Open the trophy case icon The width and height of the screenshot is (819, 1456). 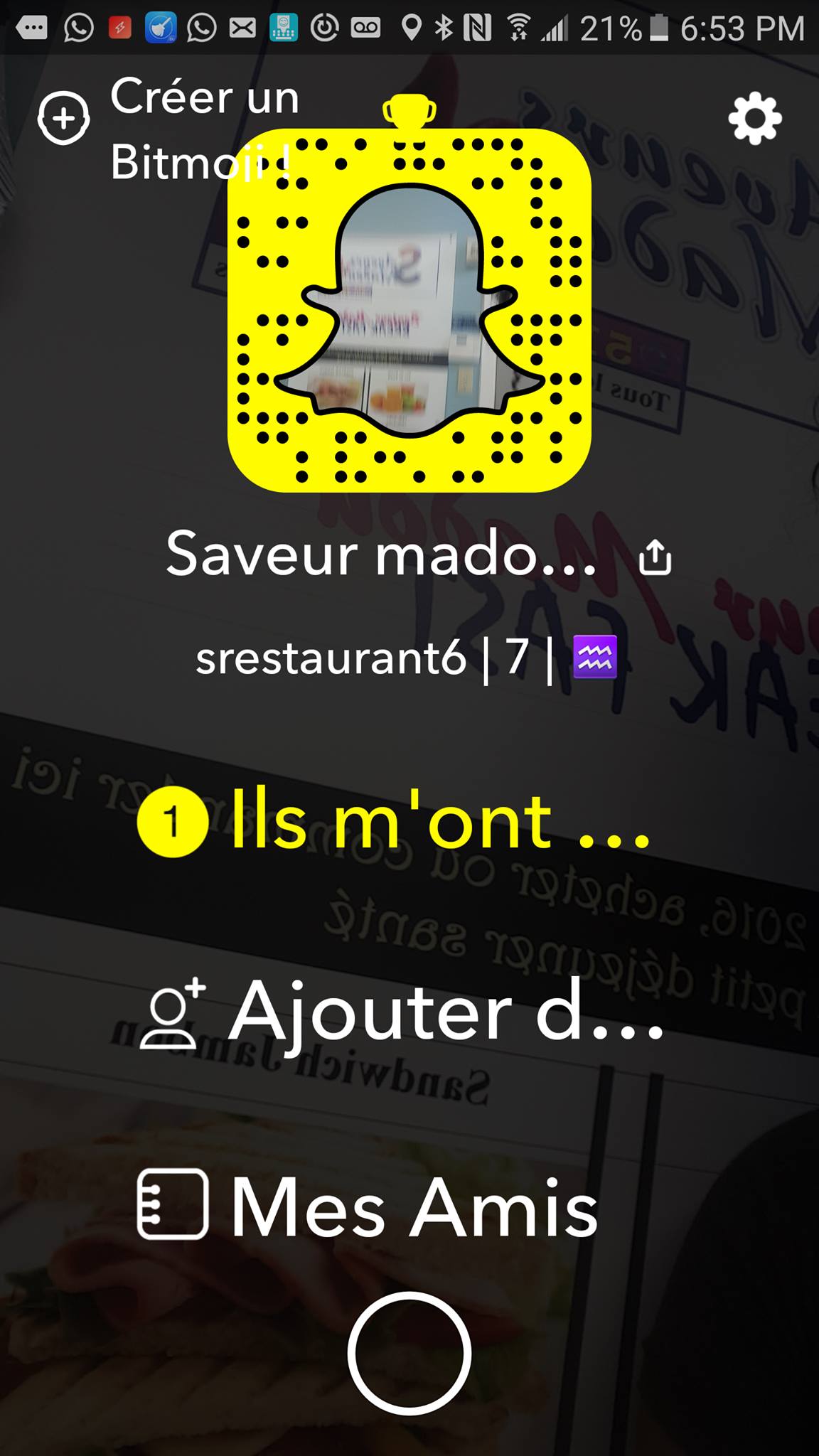point(409,112)
